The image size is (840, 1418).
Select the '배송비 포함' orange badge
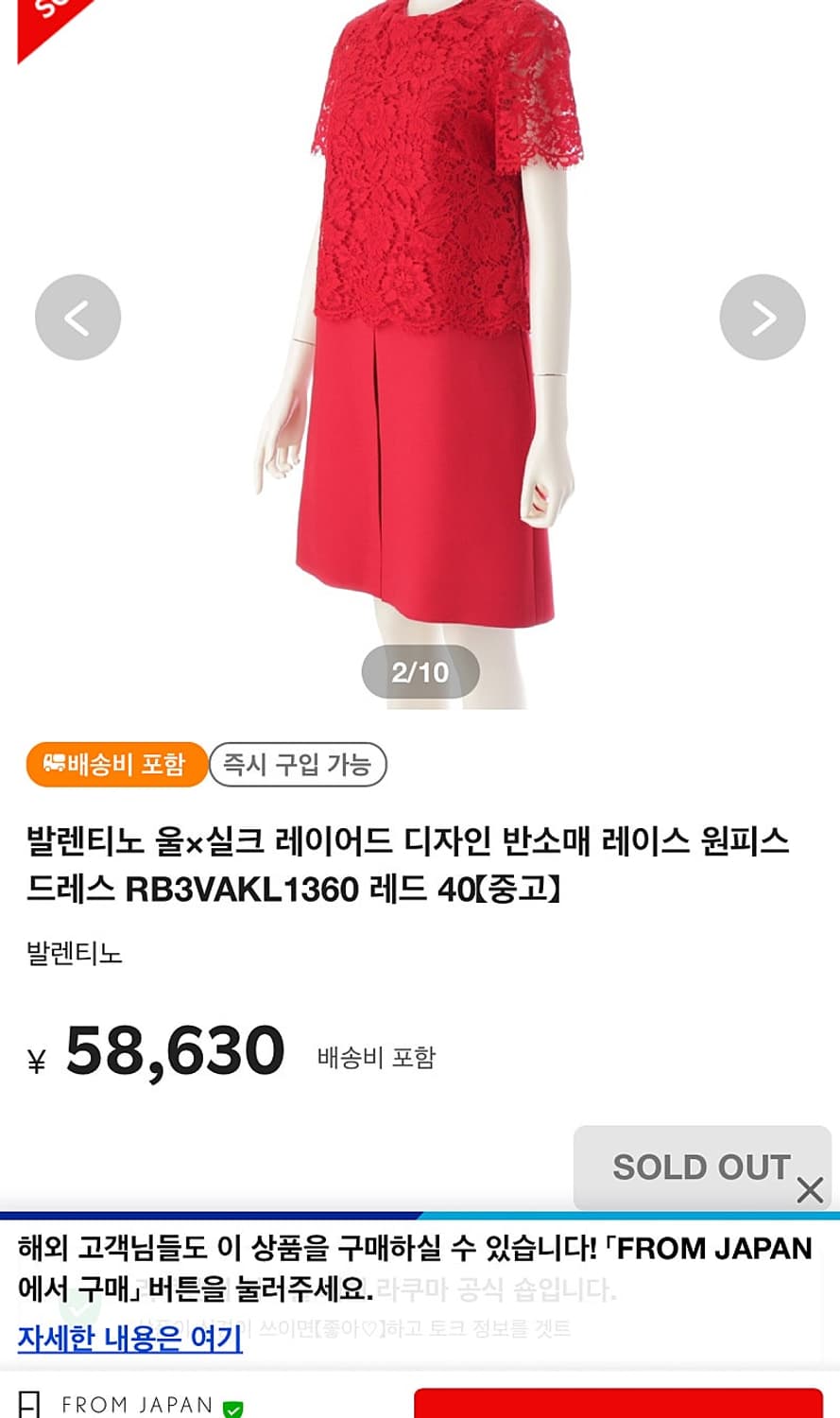[115, 764]
